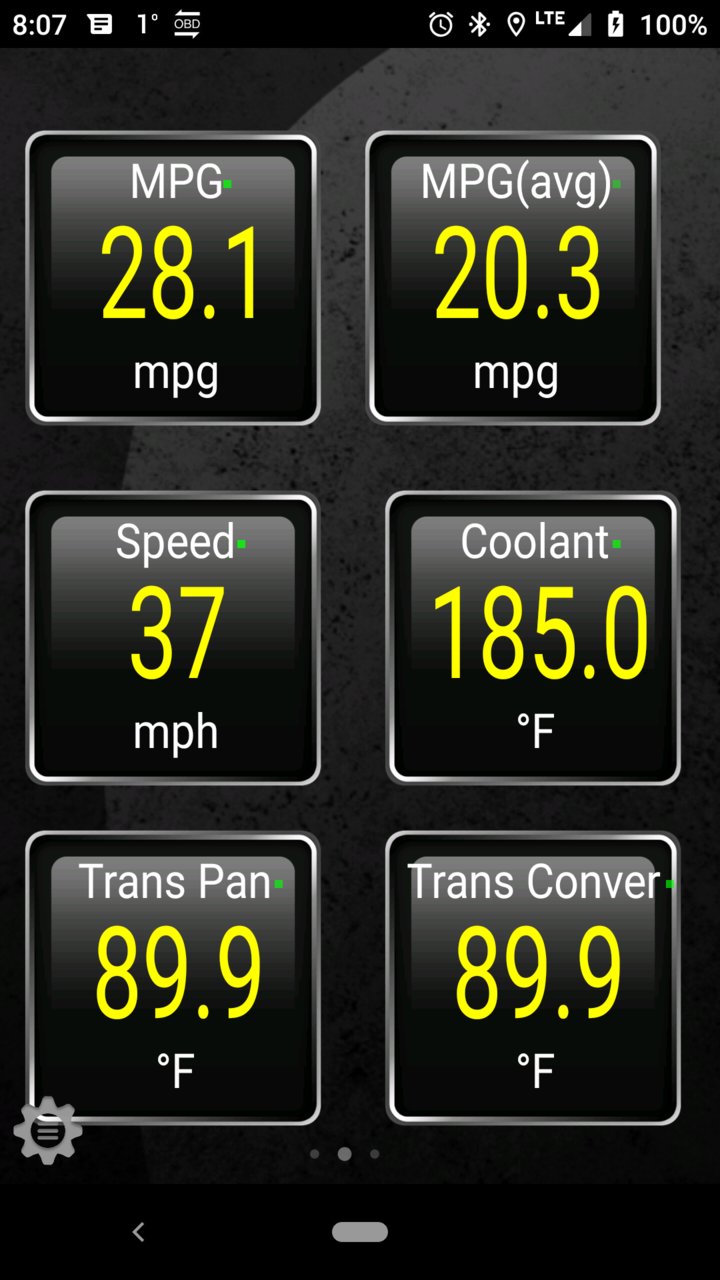The height and width of the screenshot is (1280, 720).
Task: Go to home via navigation pill
Action: click(360, 1232)
